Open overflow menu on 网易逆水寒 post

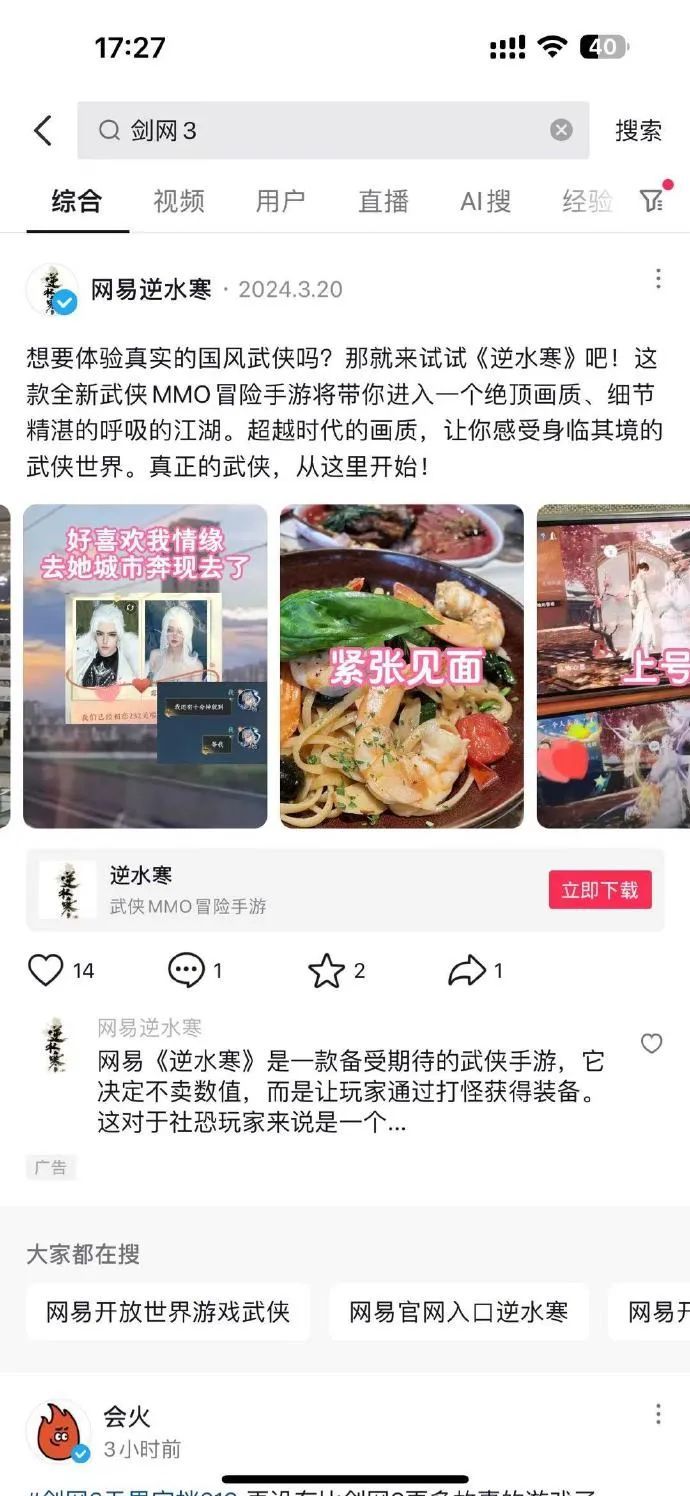tap(657, 279)
